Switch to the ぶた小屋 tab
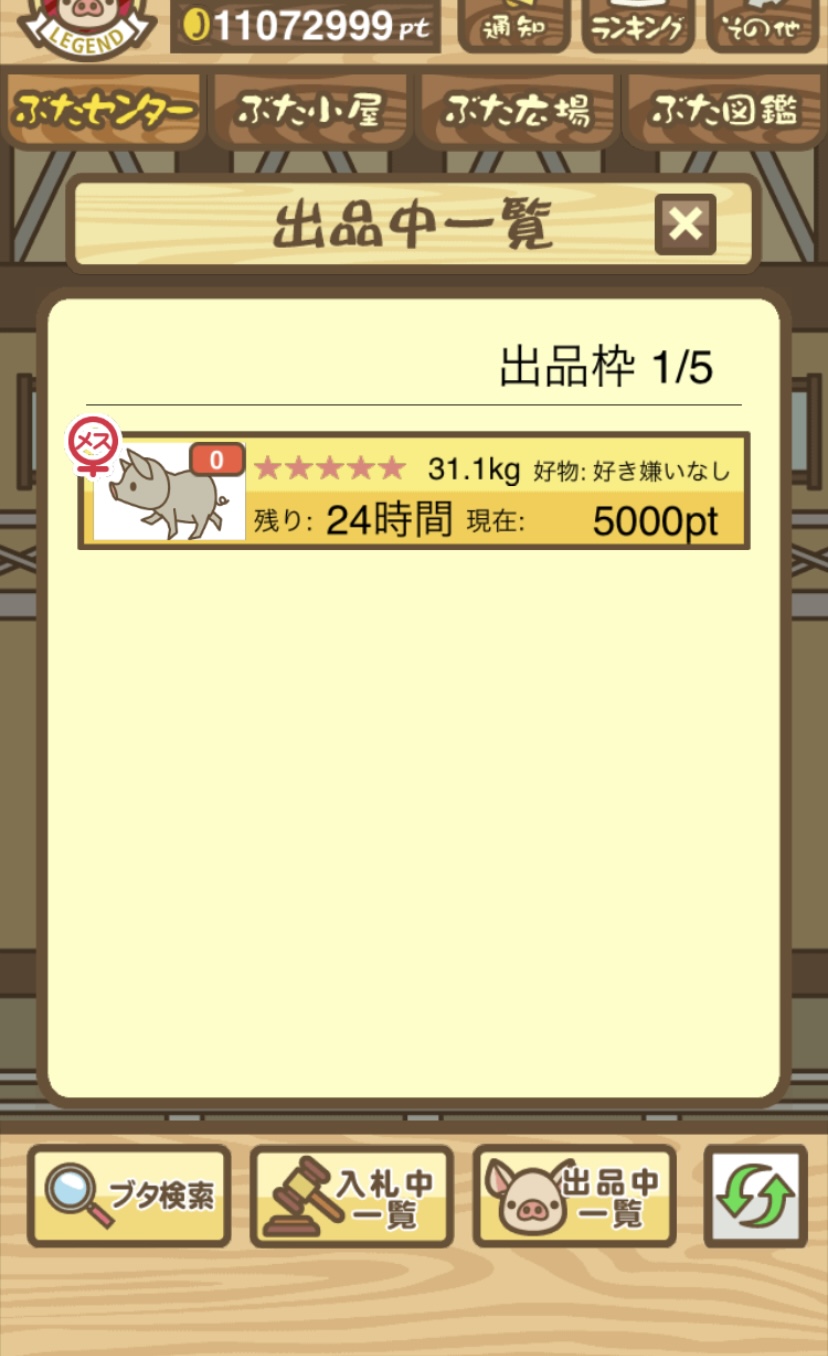The width and height of the screenshot is (828, 1356). (x=310, y=111)
